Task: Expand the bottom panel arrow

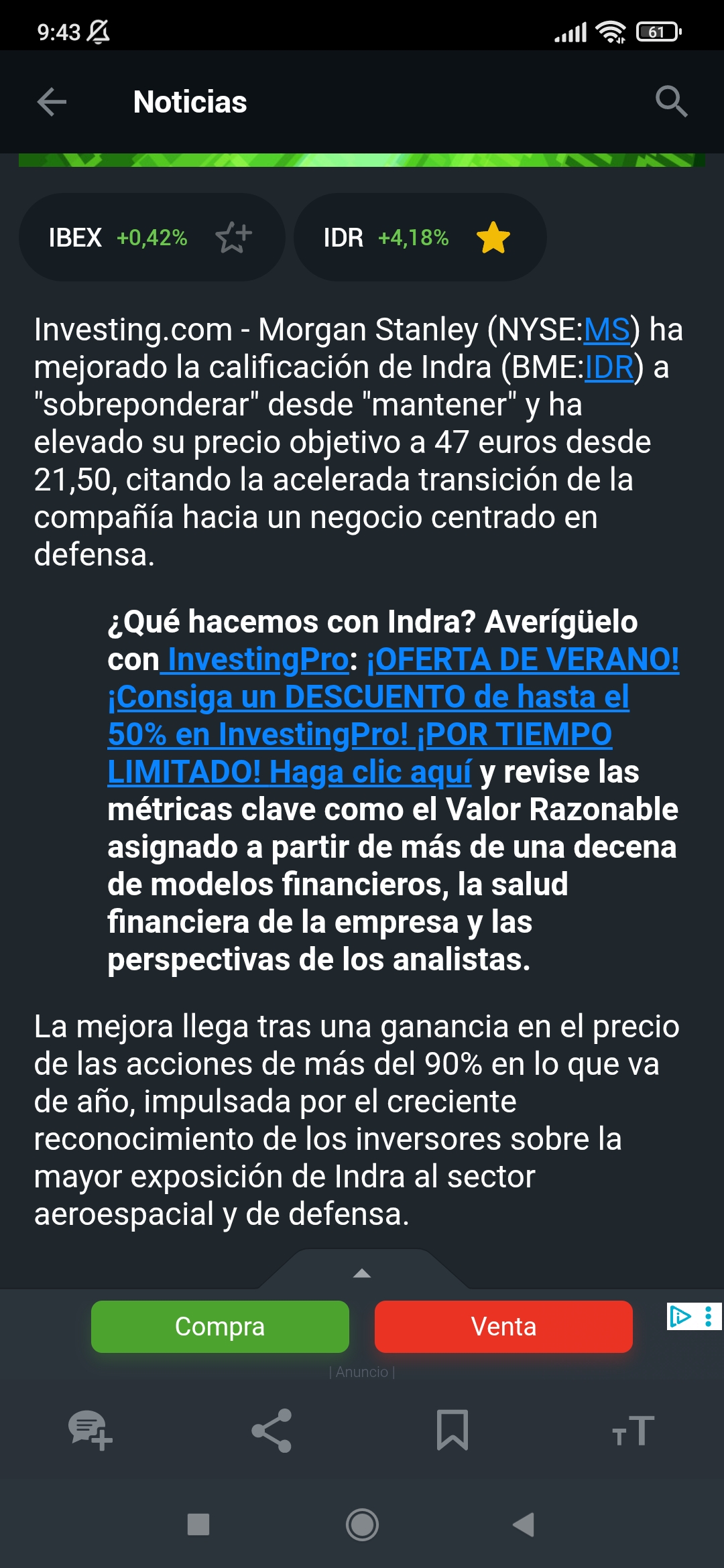Action: 362,1272
